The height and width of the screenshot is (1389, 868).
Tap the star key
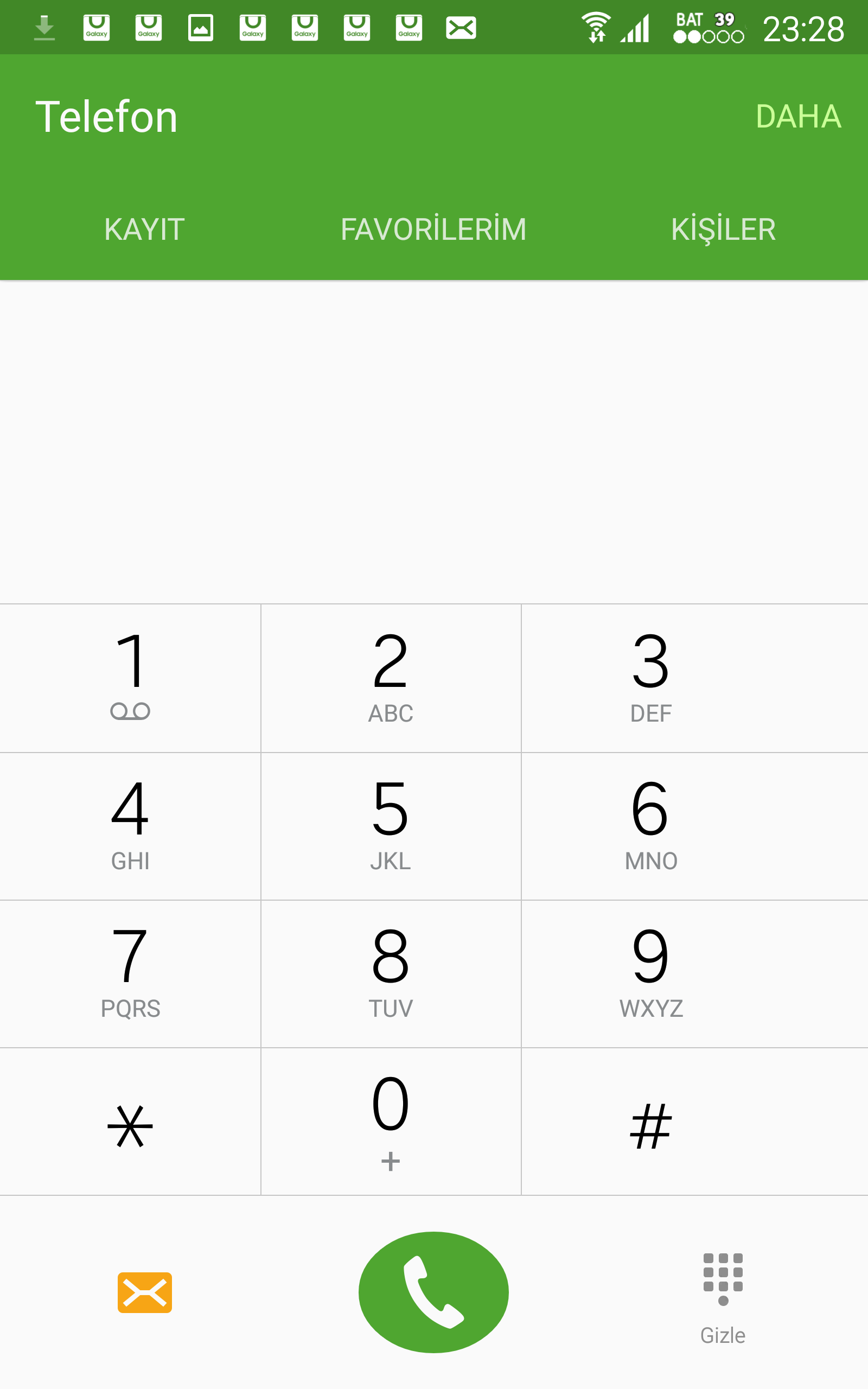pos(130,1122)
